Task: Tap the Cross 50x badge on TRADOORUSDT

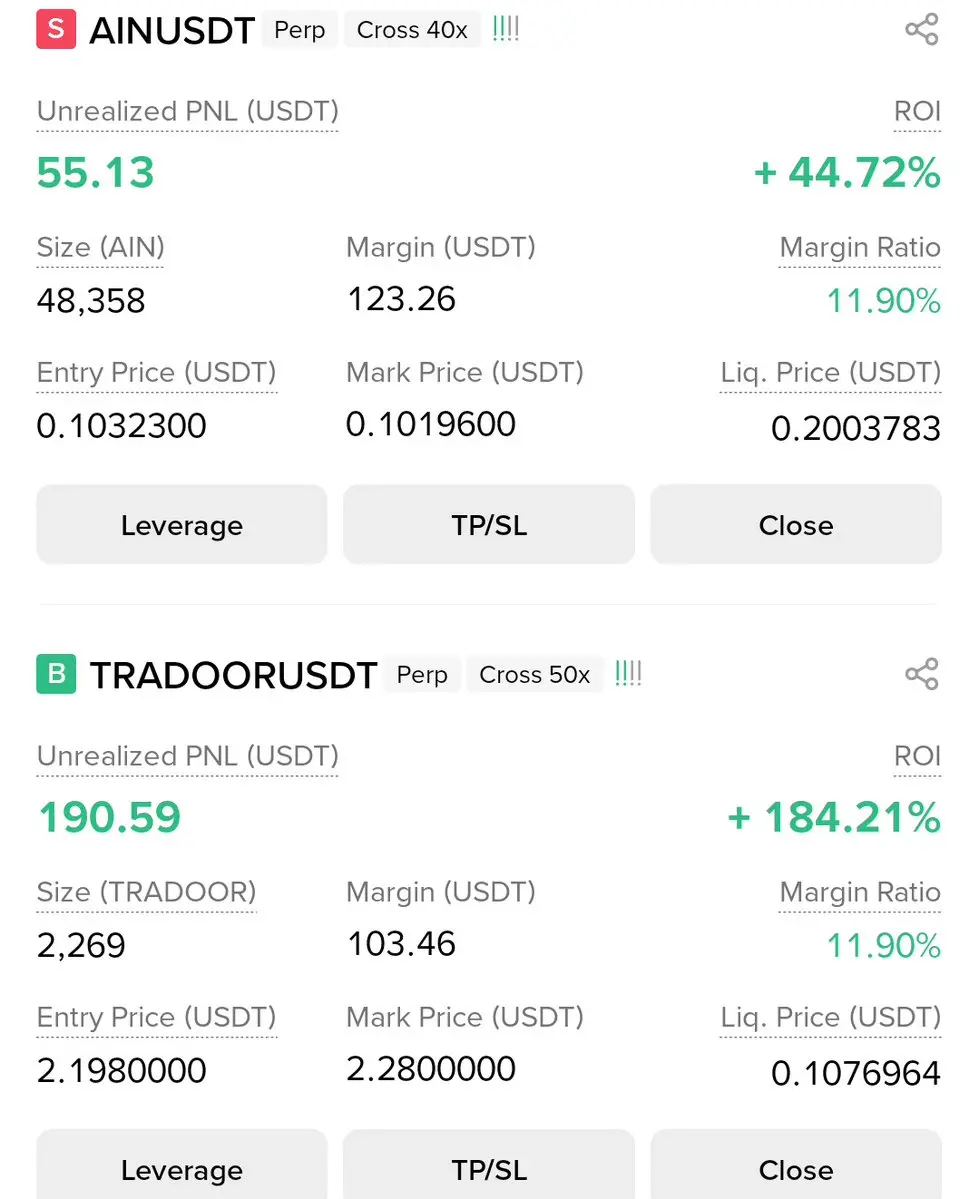Action: pos(535,675)
